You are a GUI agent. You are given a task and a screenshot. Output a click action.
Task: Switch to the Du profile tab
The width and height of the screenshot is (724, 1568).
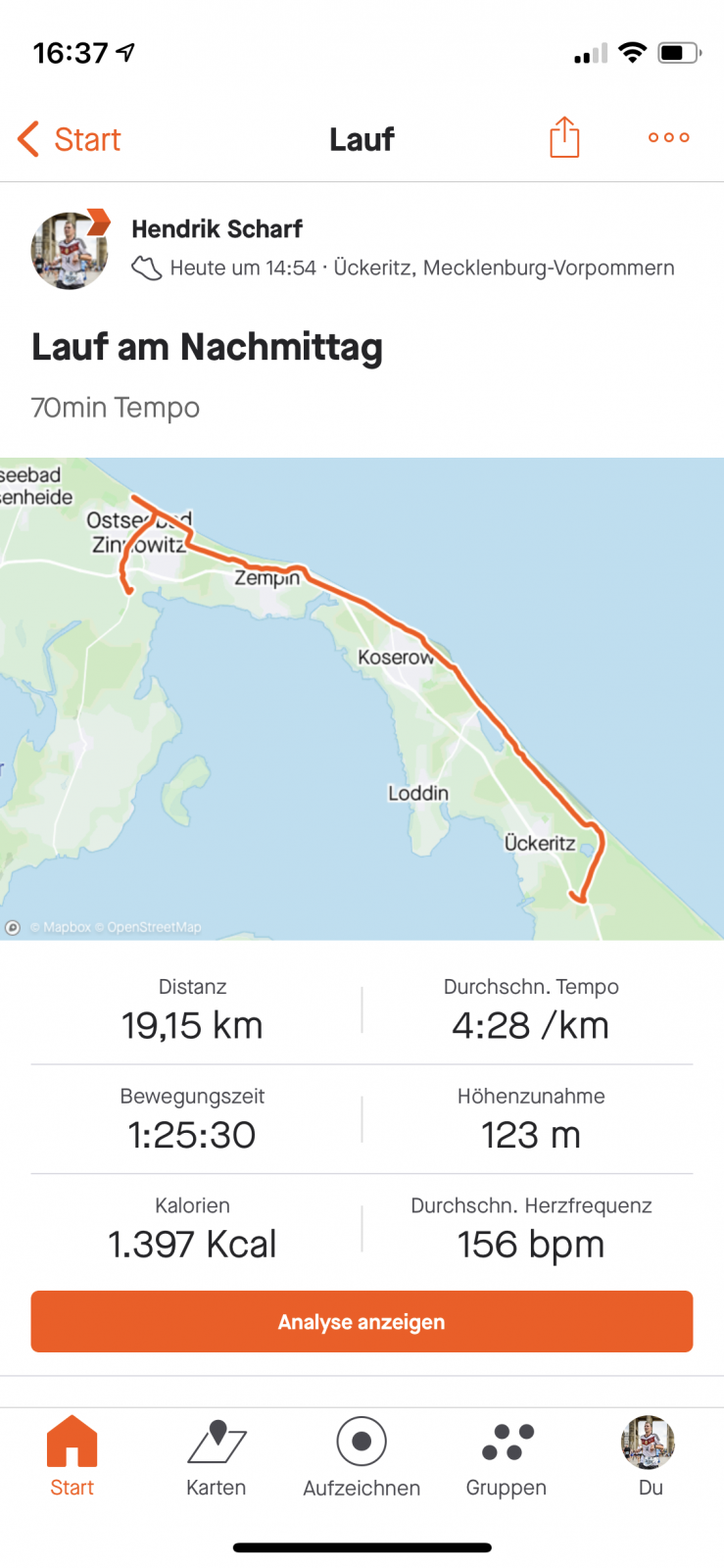point(650,1457)
